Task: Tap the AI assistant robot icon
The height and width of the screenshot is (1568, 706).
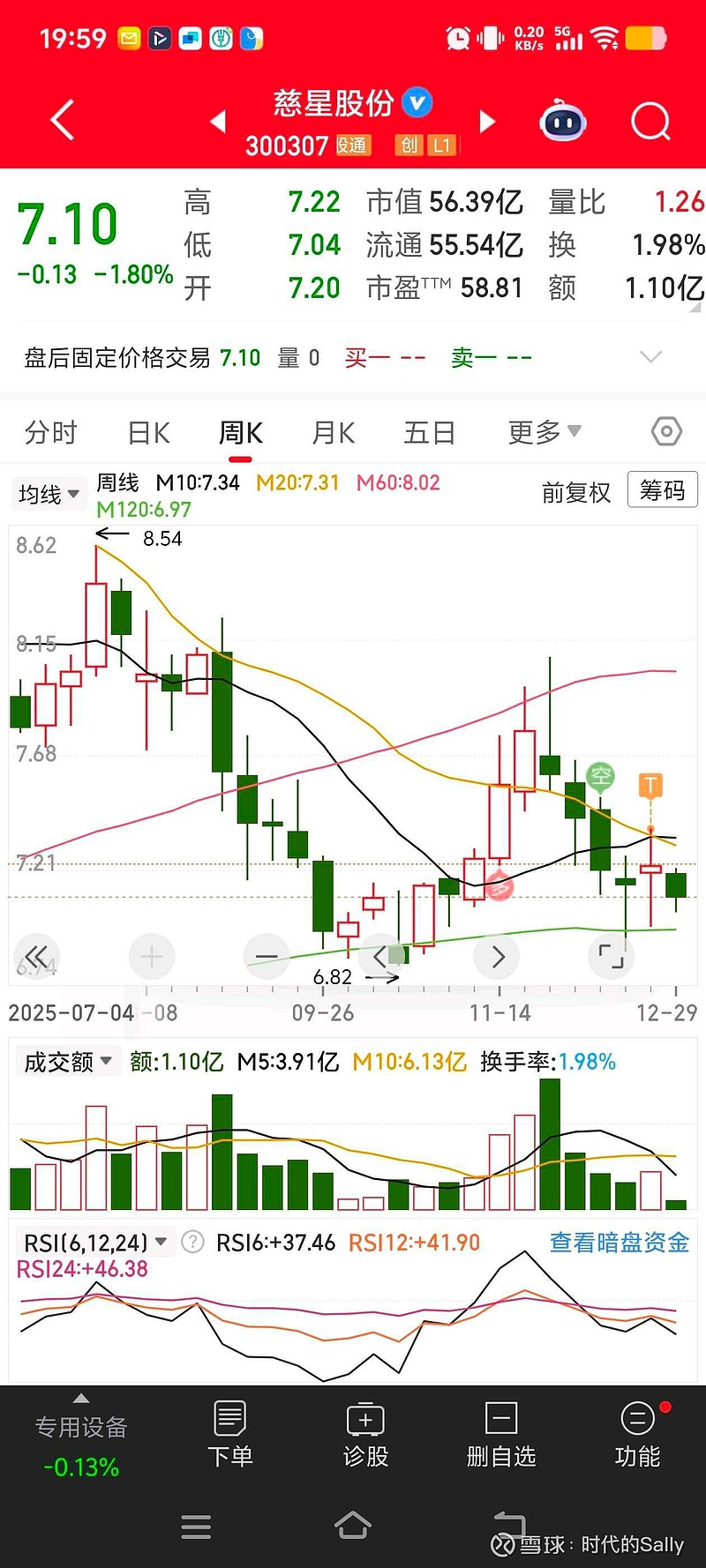Action: coord(562,122)
